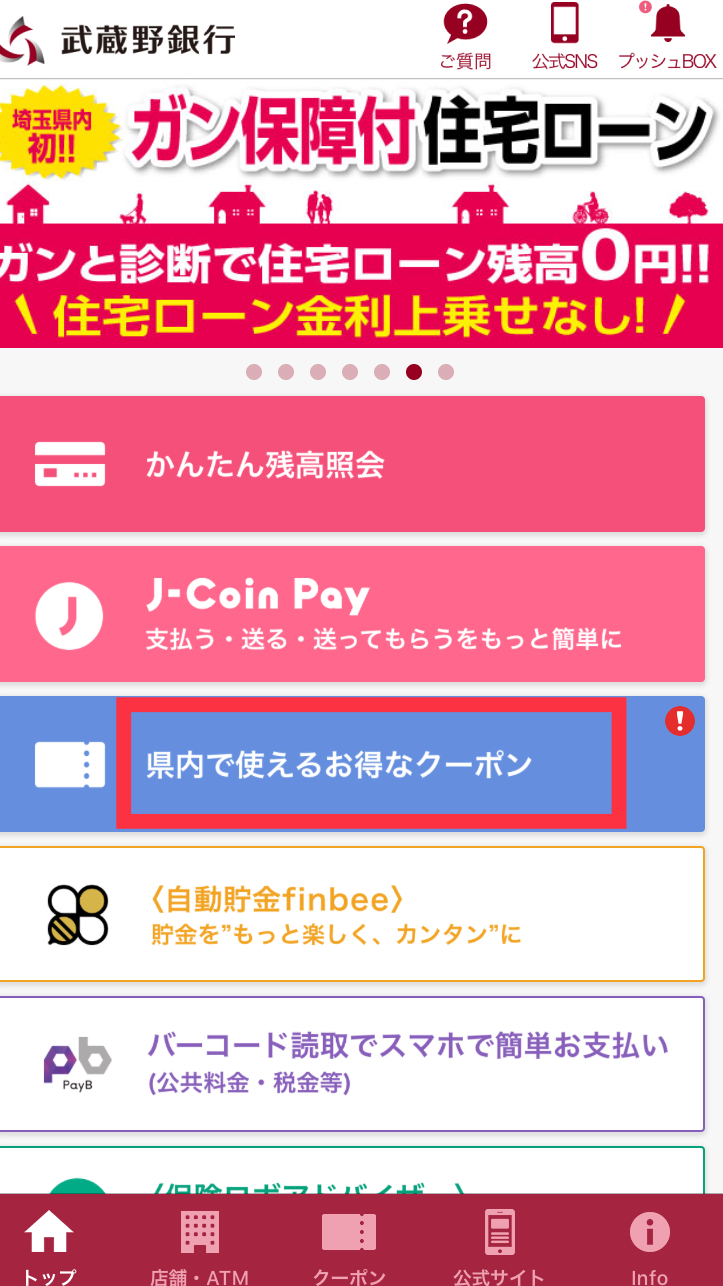Open the PayB バーコード読取 payment card
The height and width of the screenshot is (1286, 723).
click(352, 1063)
